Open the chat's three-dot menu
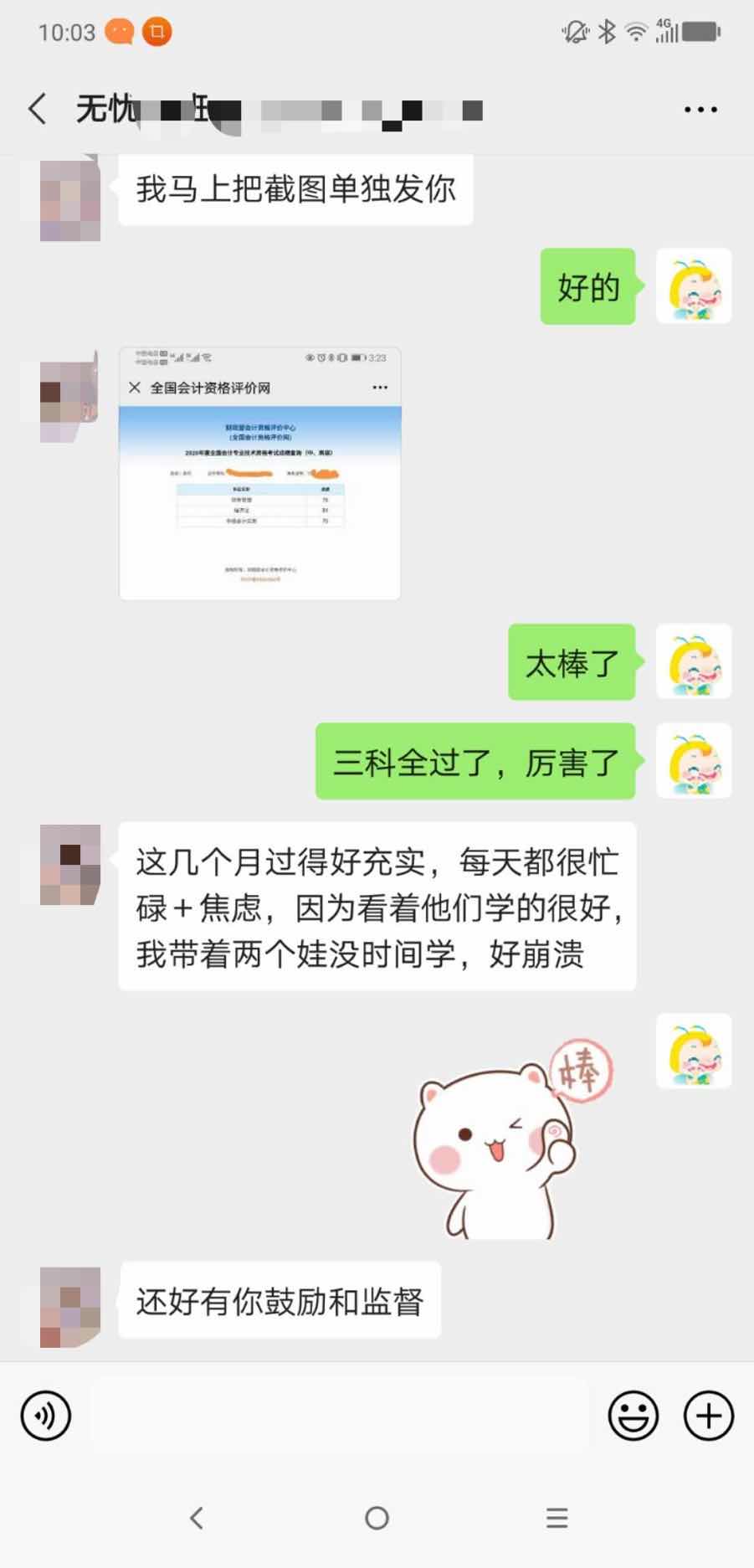Image resolution: width=754 pixels, height=1568 pixels. point(700,110)
